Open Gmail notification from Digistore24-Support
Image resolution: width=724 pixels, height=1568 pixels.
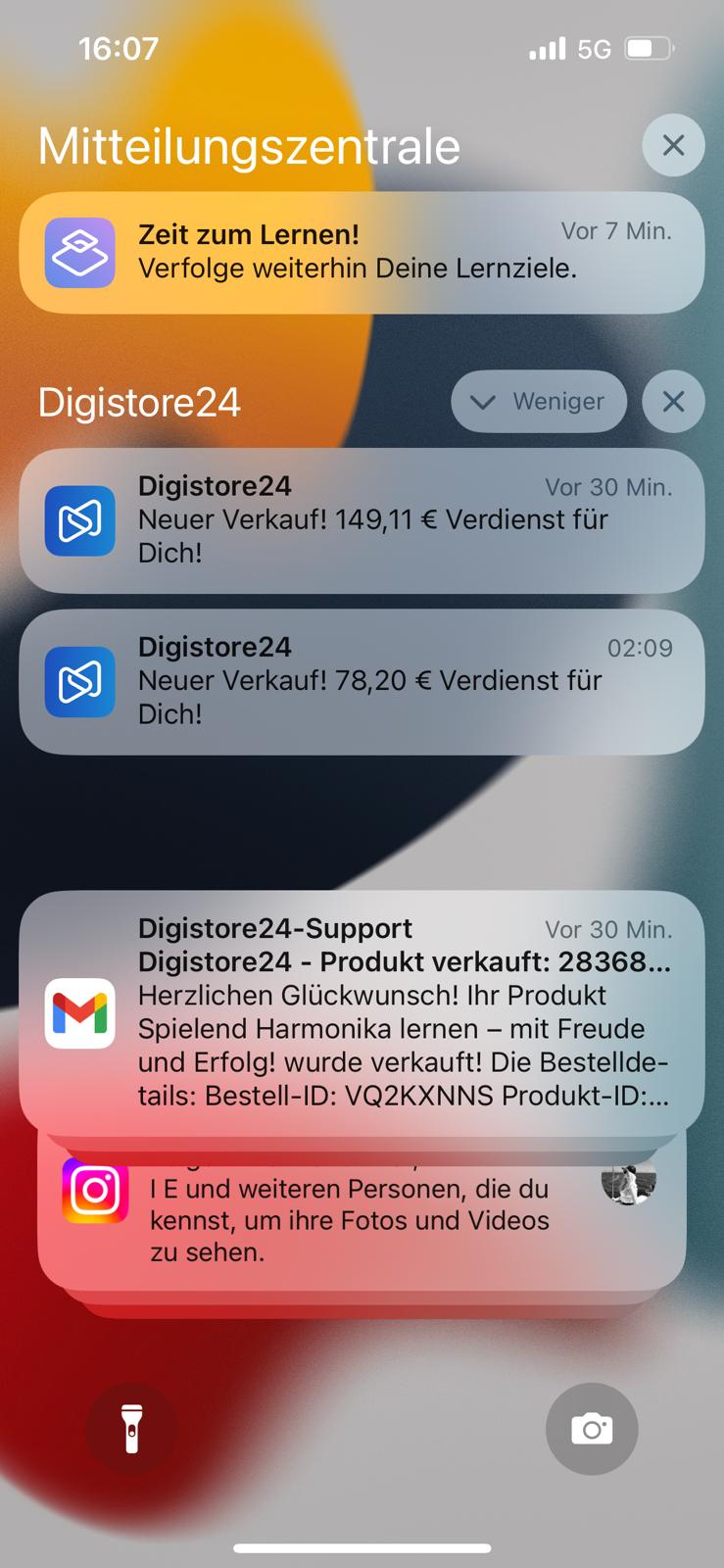(x=362, y=1012)
